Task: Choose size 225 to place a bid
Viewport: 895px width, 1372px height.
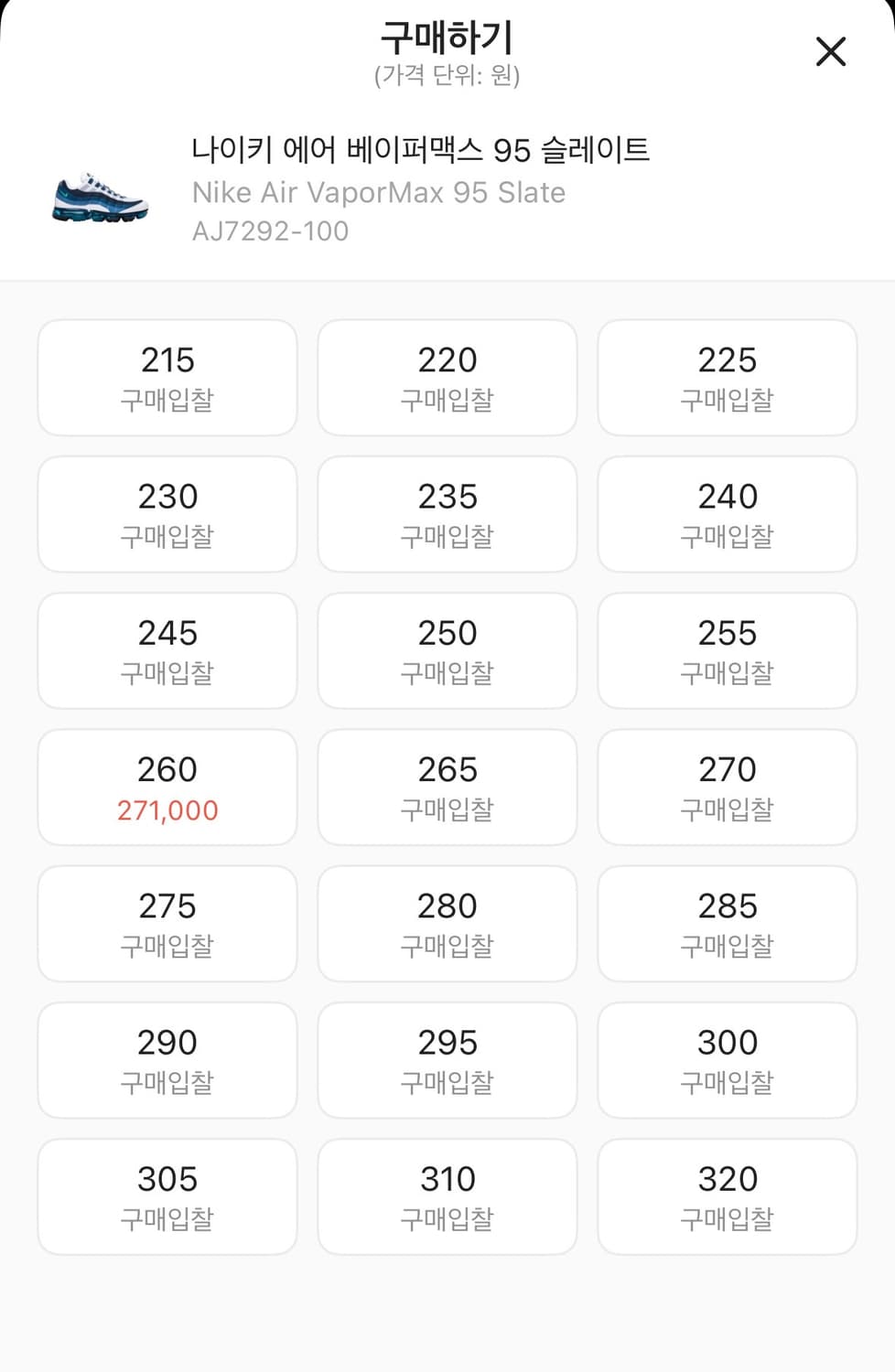Action: pyautogui.click(x=727, y=377)
